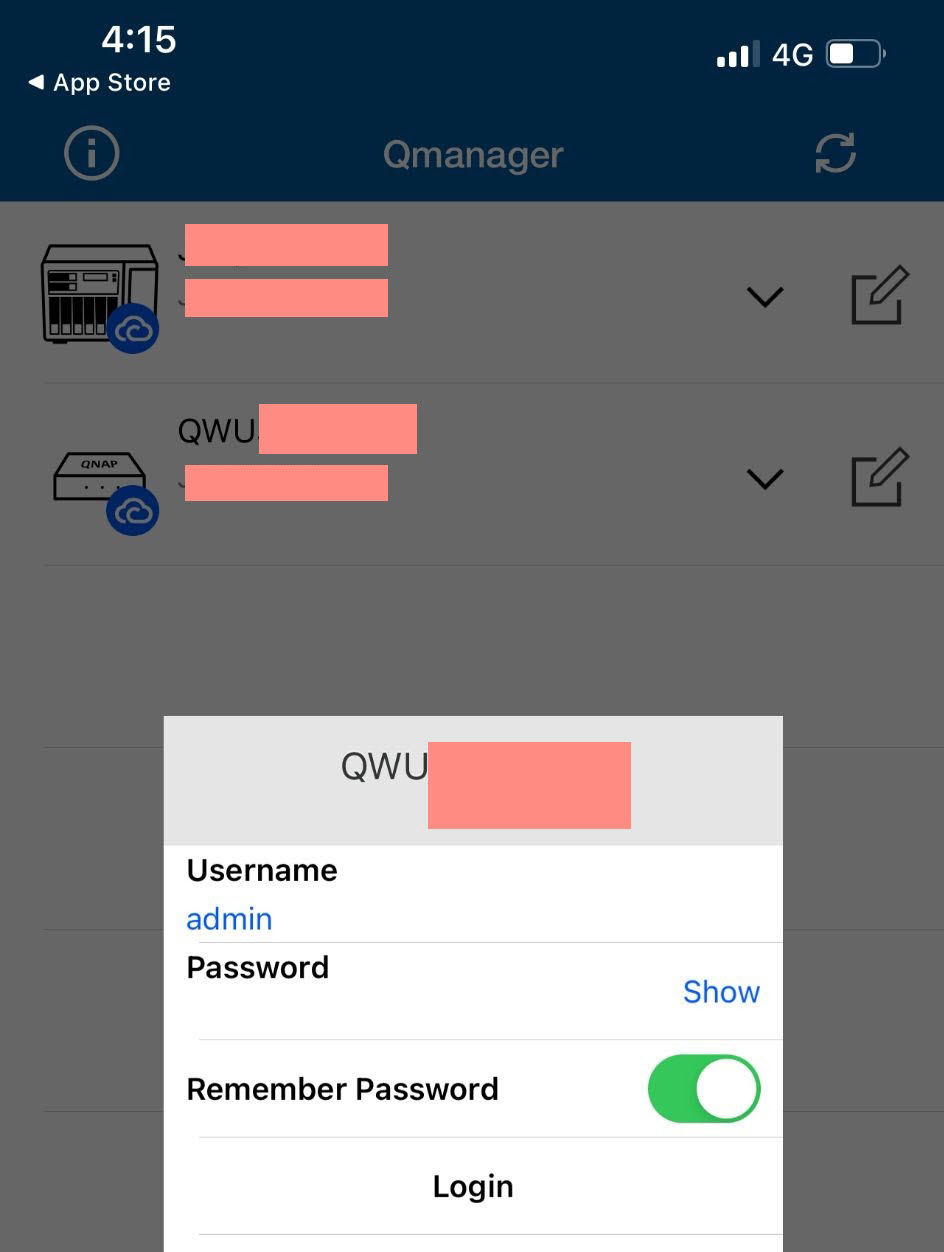Open the info icon in the header
The image size is (944, 1252).
point(91,154)
